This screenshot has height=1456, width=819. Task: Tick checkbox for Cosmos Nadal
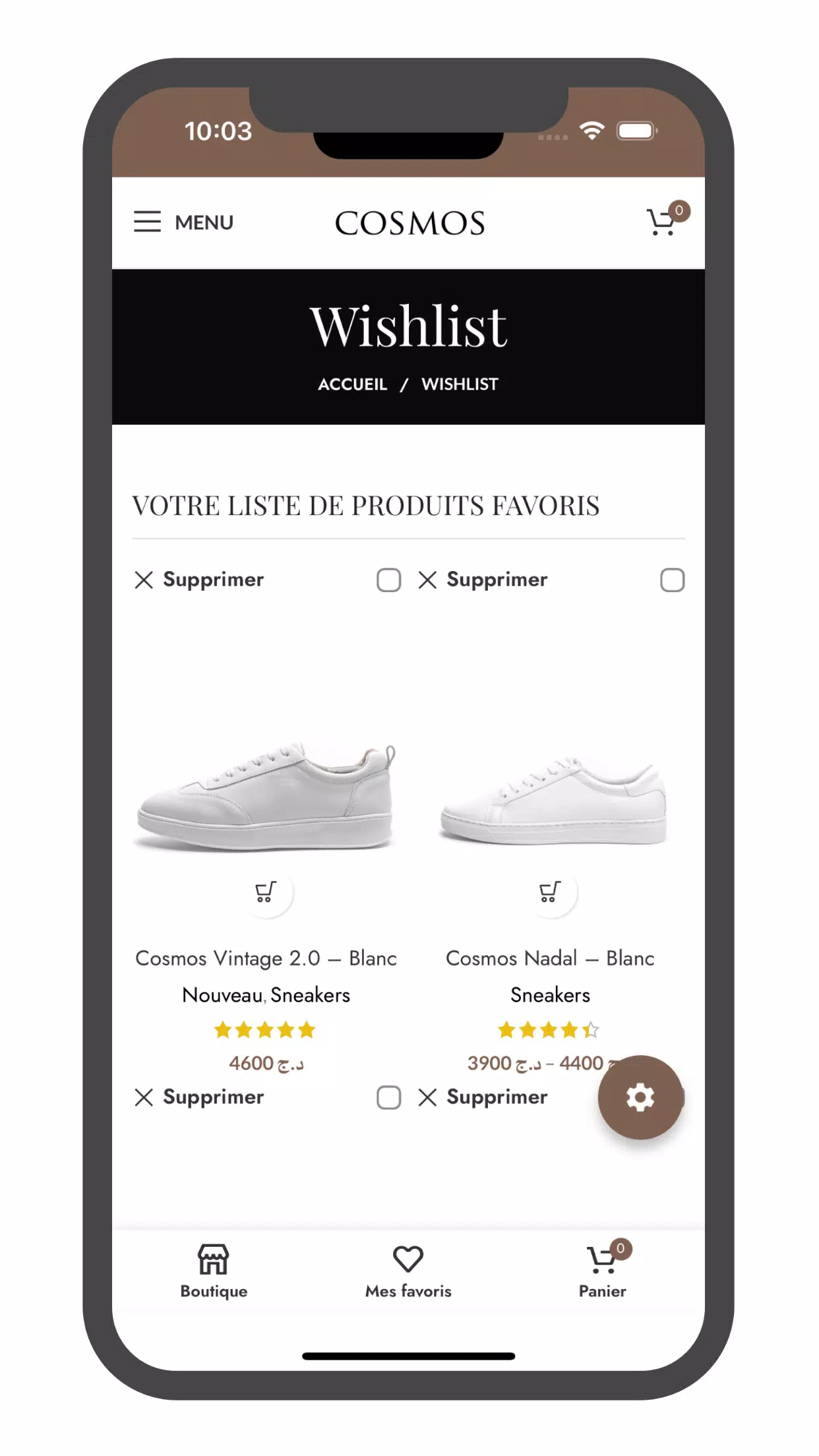pos(672,580)
